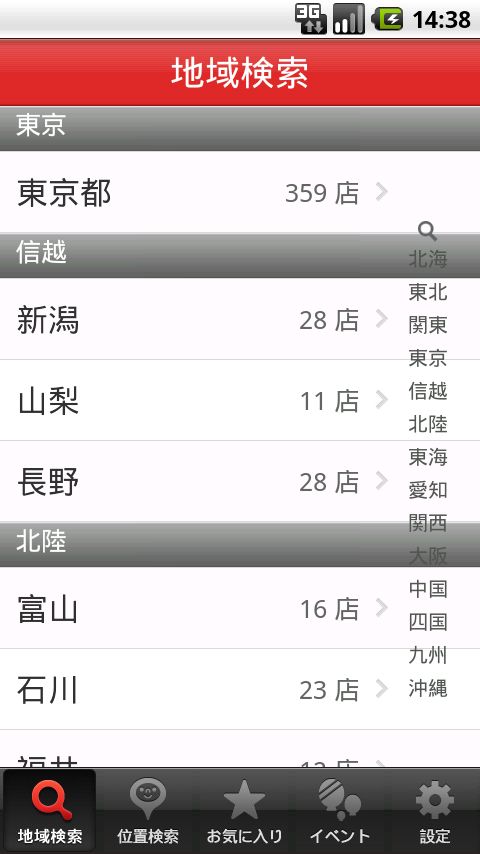Jump to 東北 in the side index

pyautogui.click(x=428, y=292)
